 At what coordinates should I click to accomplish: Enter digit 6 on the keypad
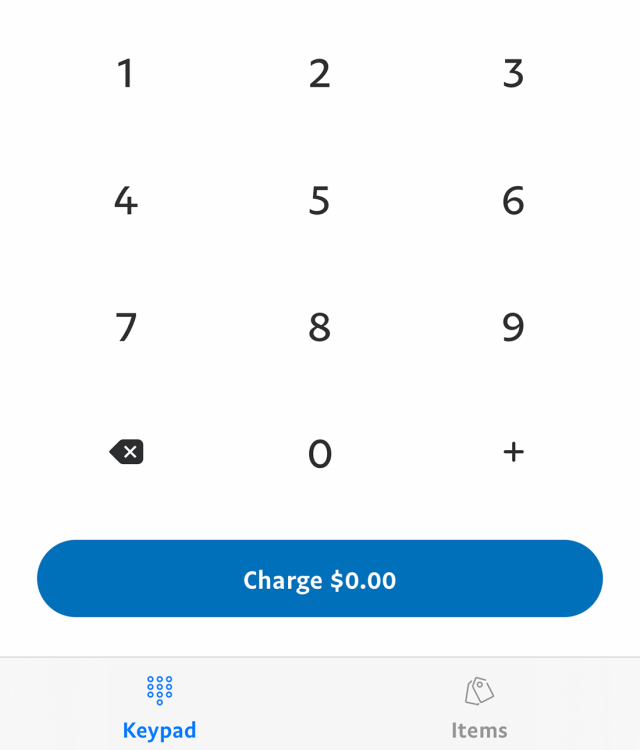click(x=513, y=200)
